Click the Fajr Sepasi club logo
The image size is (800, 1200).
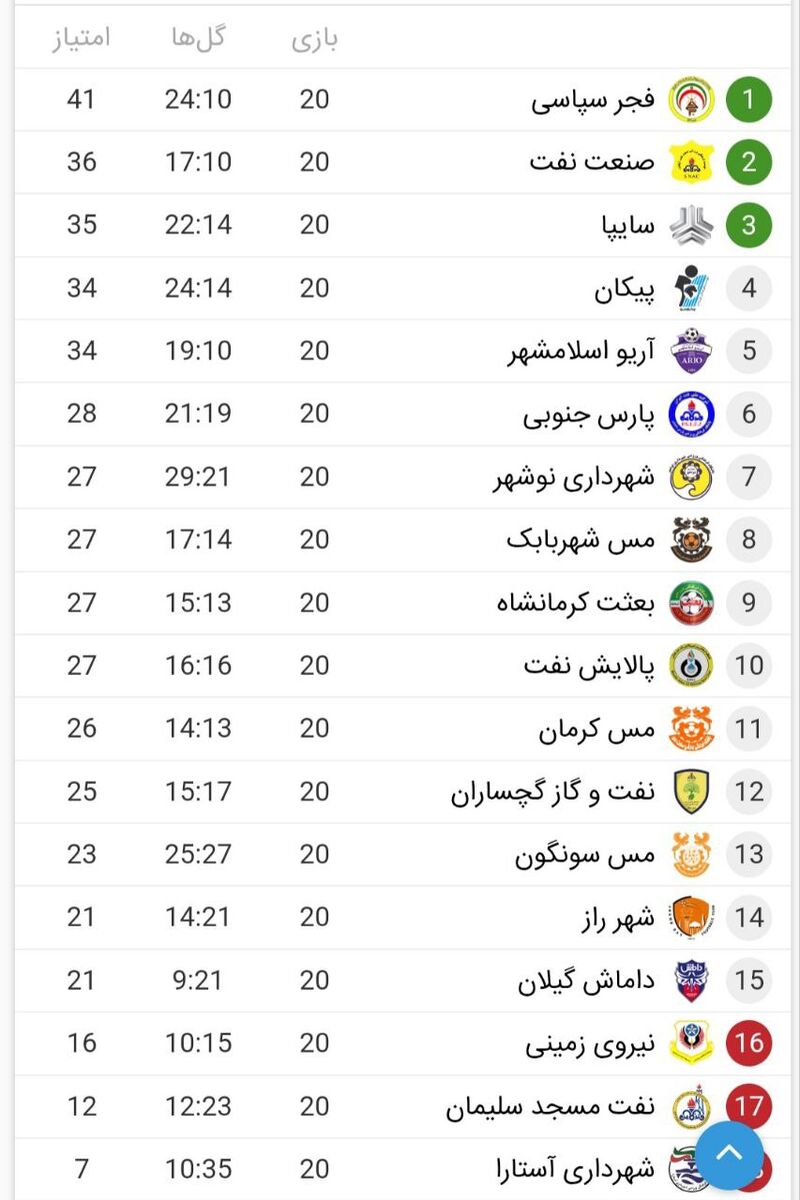[x=690, y=99]
